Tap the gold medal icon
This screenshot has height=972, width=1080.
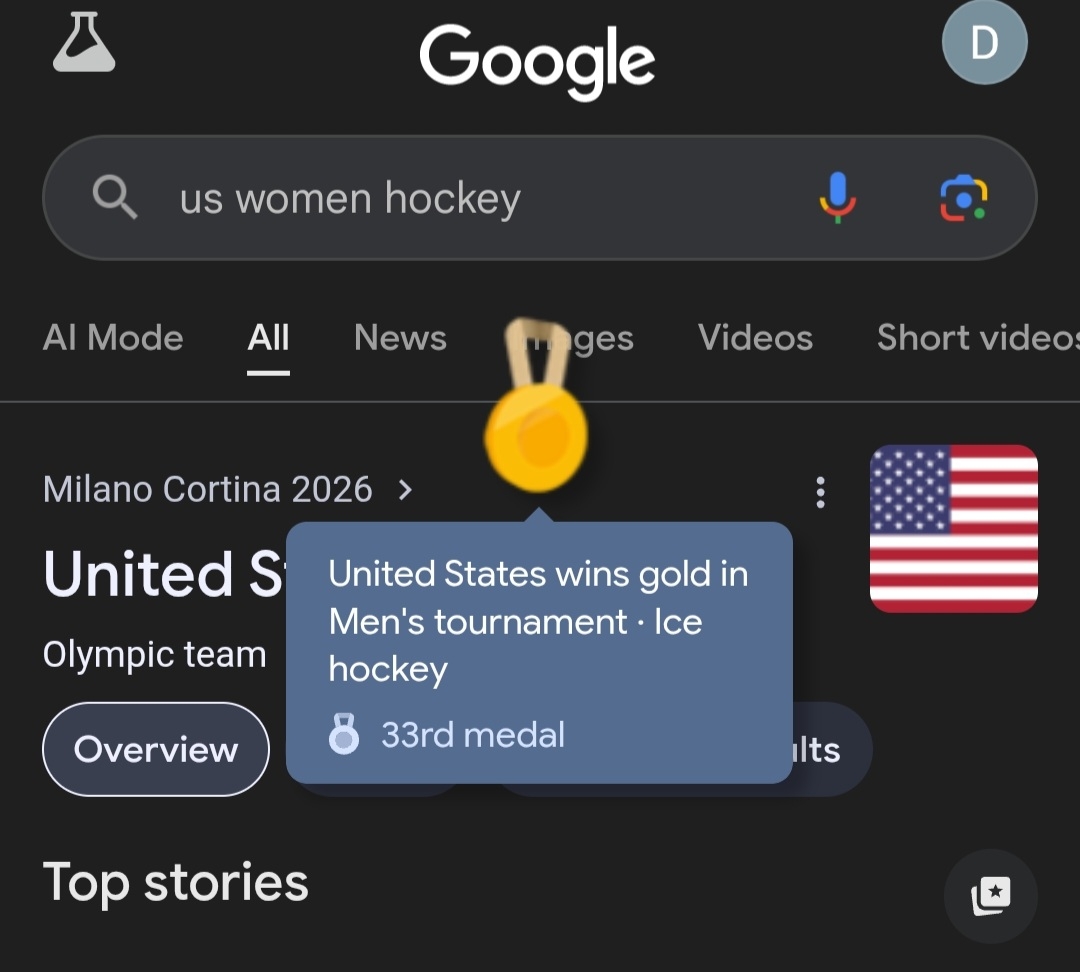(537, 435)
